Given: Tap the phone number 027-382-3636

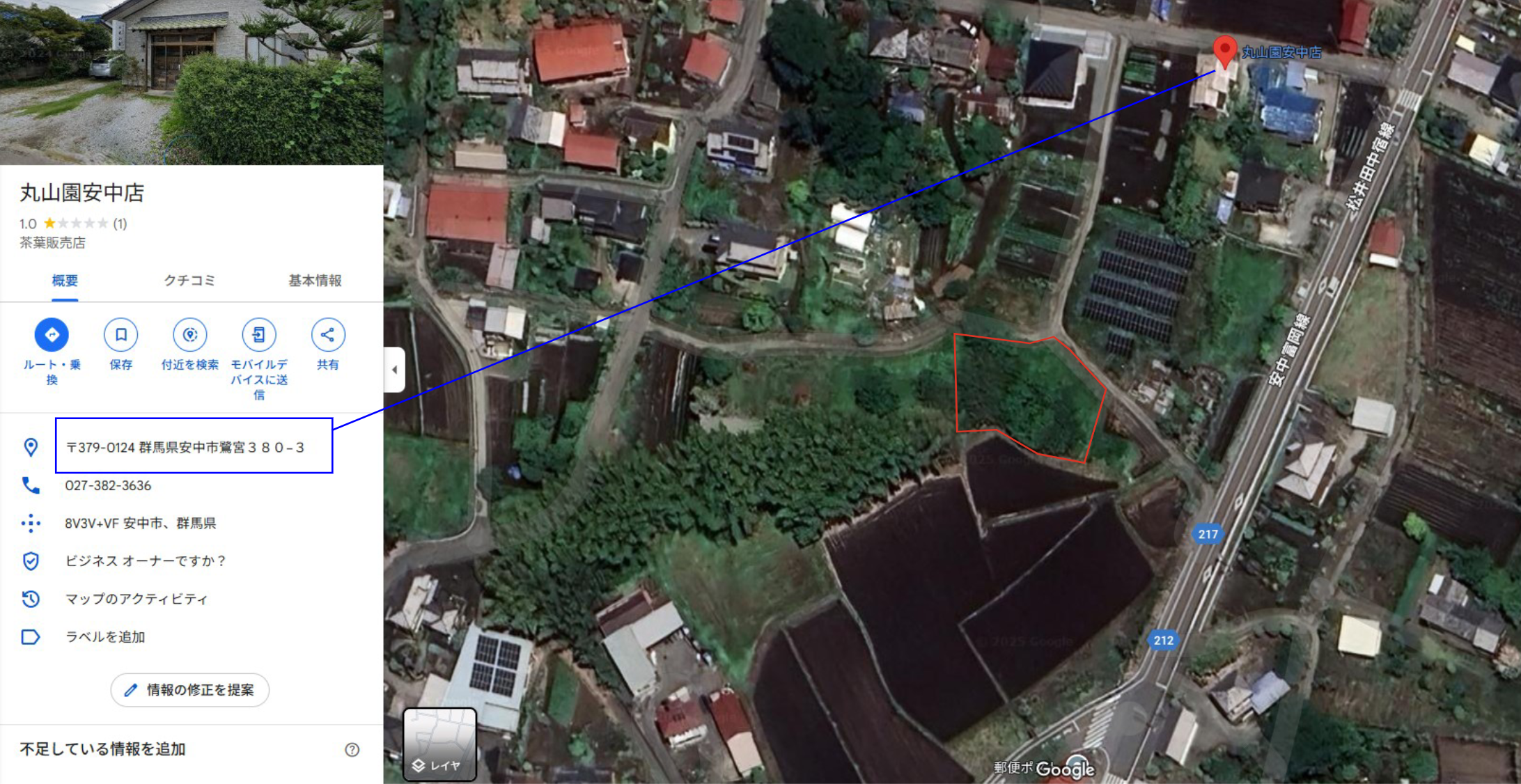Looking at the screenshot, I should 108,485.
